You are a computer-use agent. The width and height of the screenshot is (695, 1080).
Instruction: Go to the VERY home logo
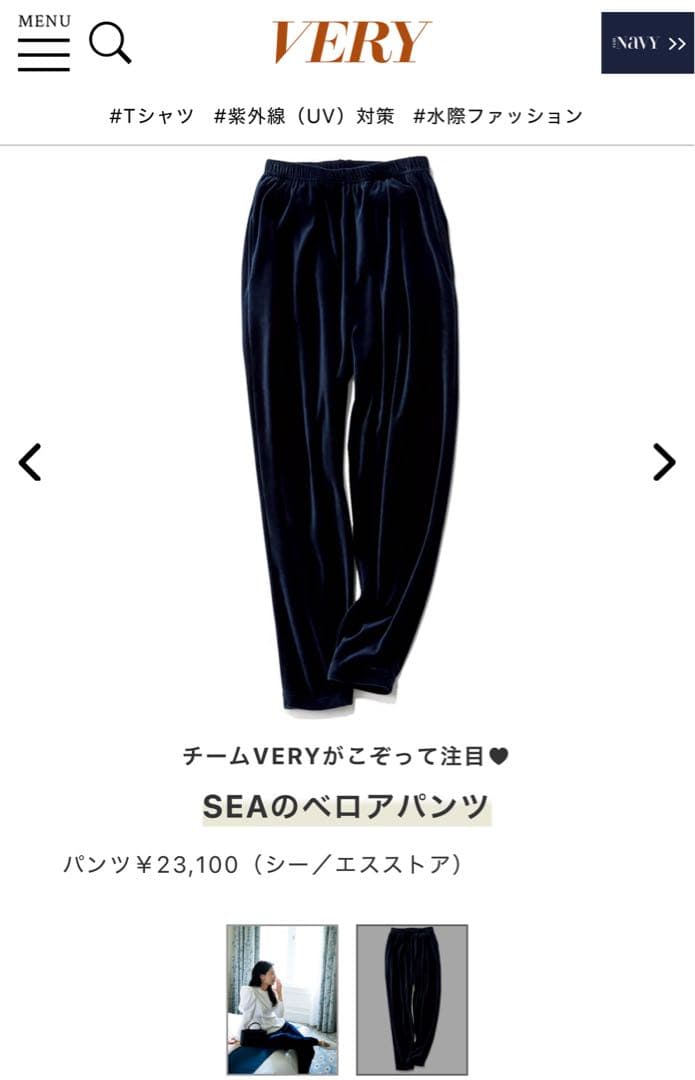pyautogui.click(x=351, y=43)
